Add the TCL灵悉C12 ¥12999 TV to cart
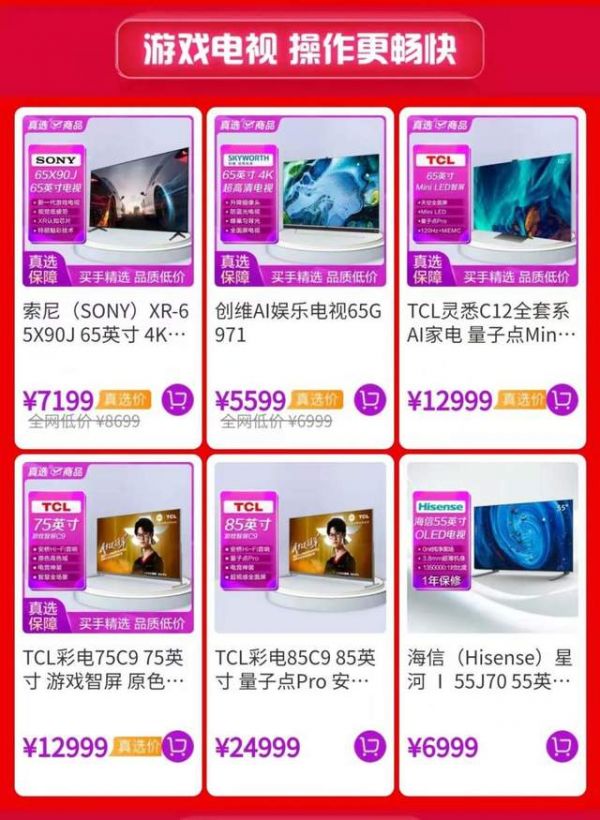 [x=562, y=400]
